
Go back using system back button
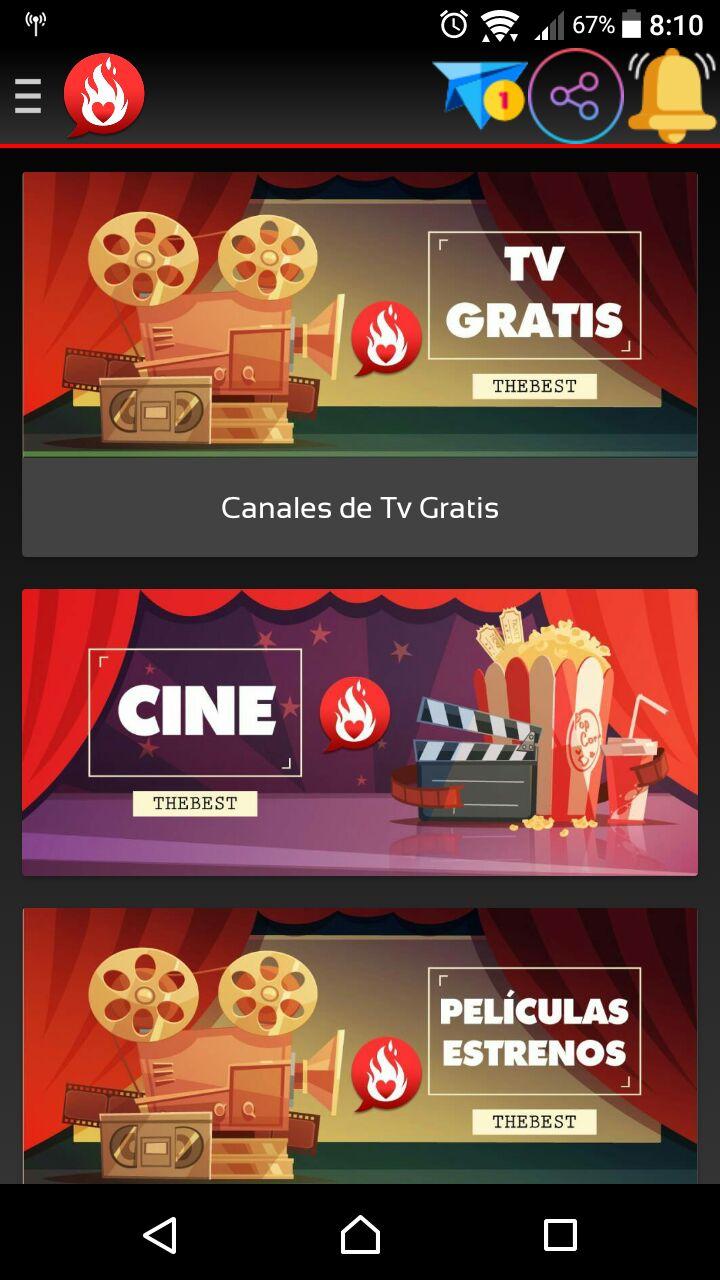pos(160,1235)
